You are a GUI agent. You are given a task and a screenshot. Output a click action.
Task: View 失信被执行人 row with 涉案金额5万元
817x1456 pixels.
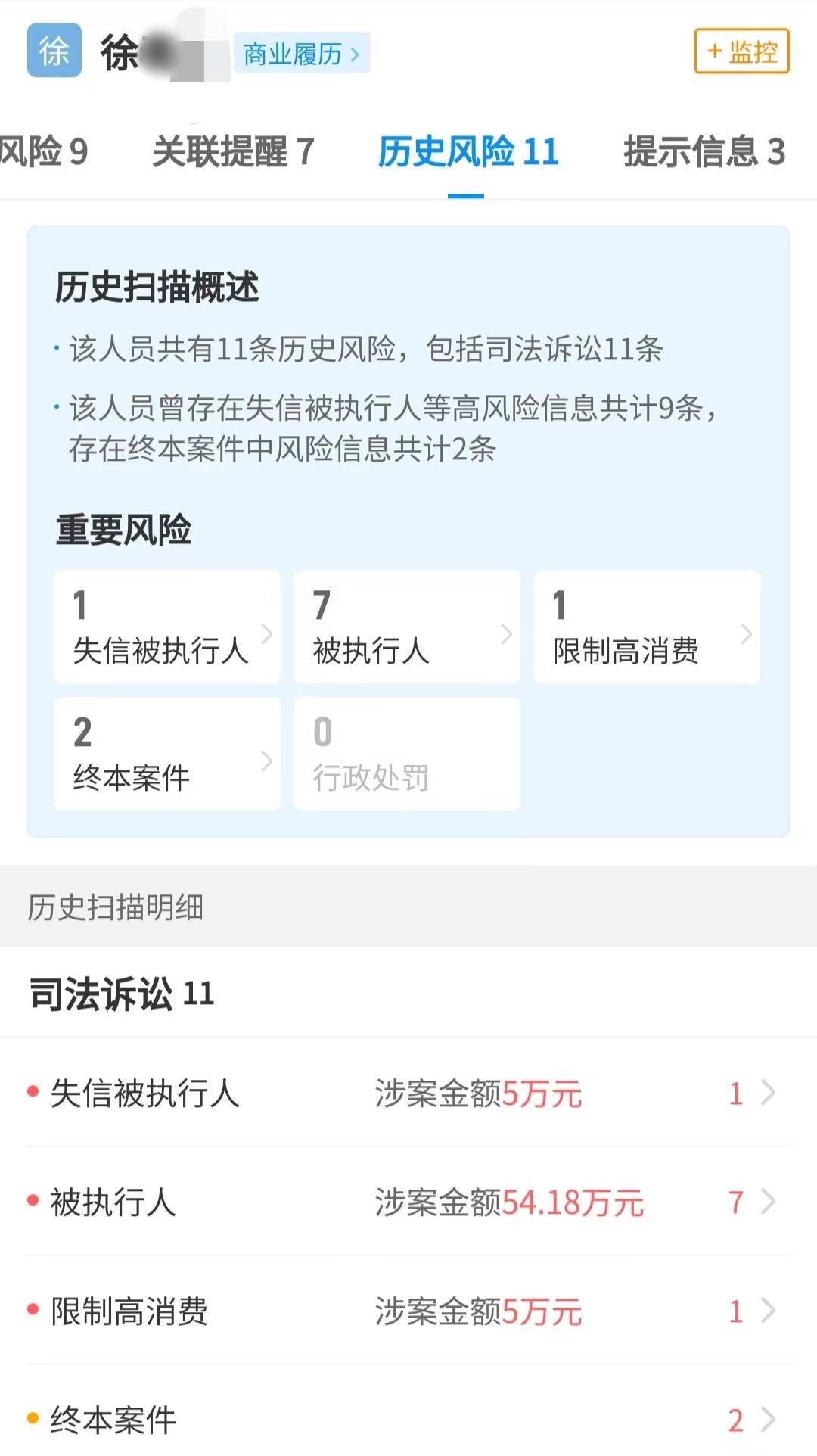point(407,1094)
